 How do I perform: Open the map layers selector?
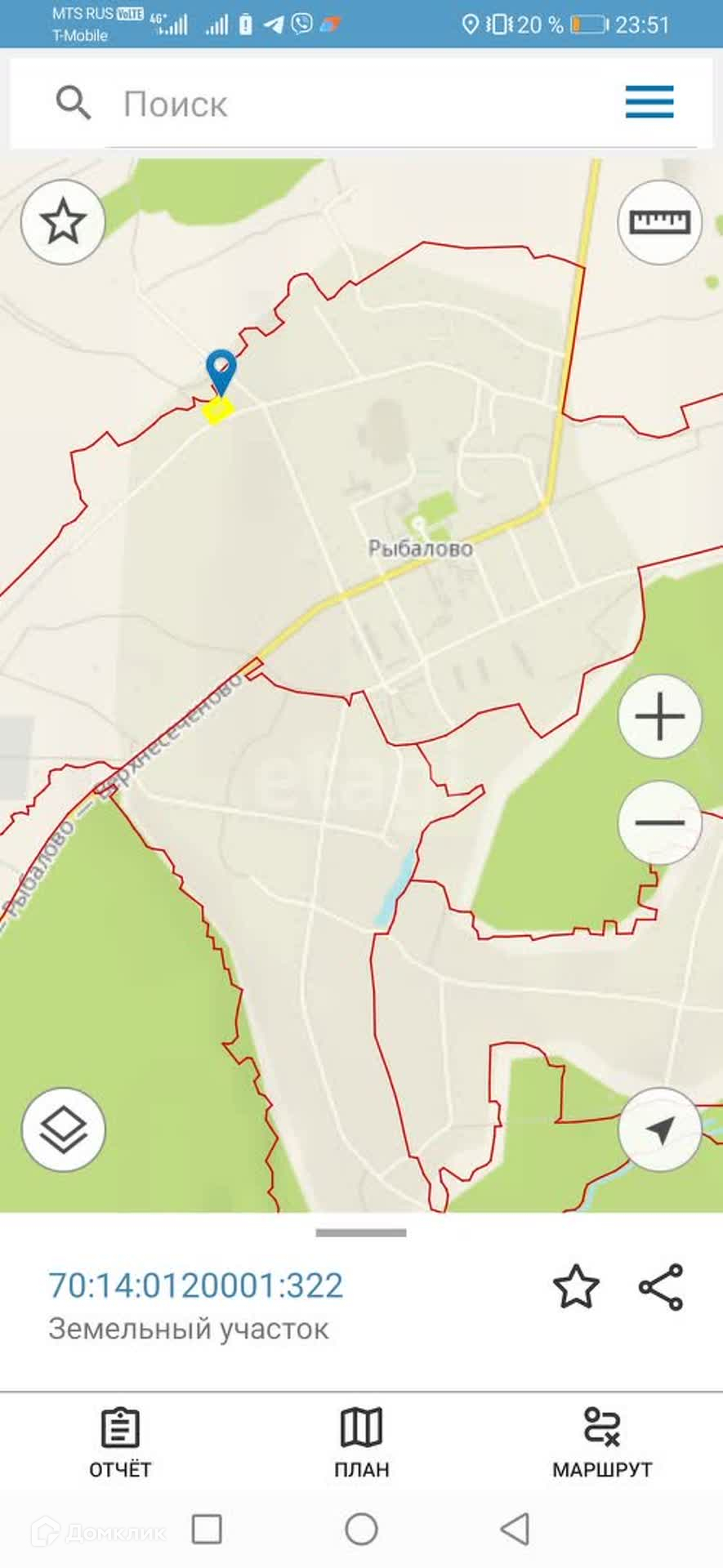pyautogui.click(x=63, y=1129)
